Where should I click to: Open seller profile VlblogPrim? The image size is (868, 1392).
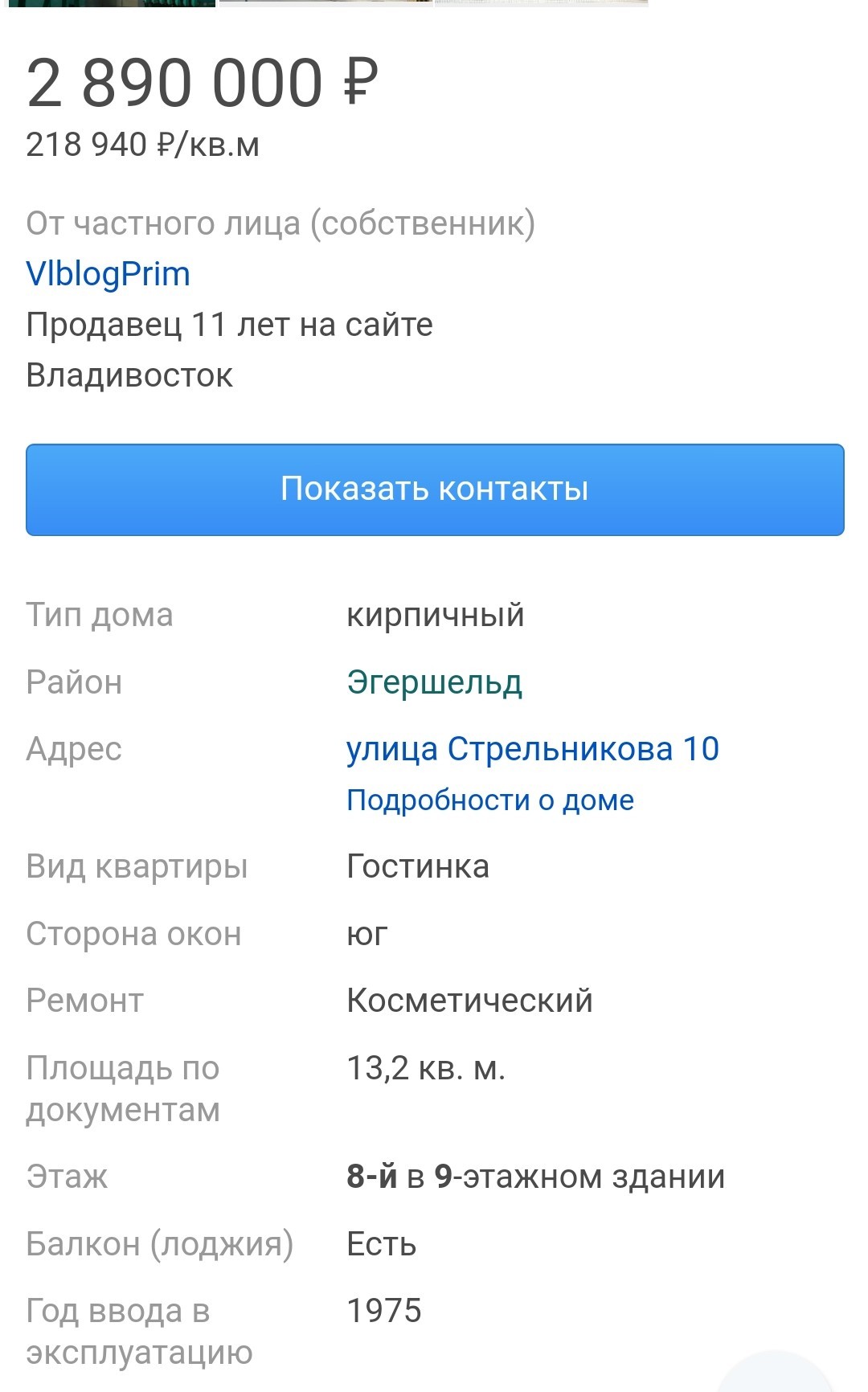point(108,274)
